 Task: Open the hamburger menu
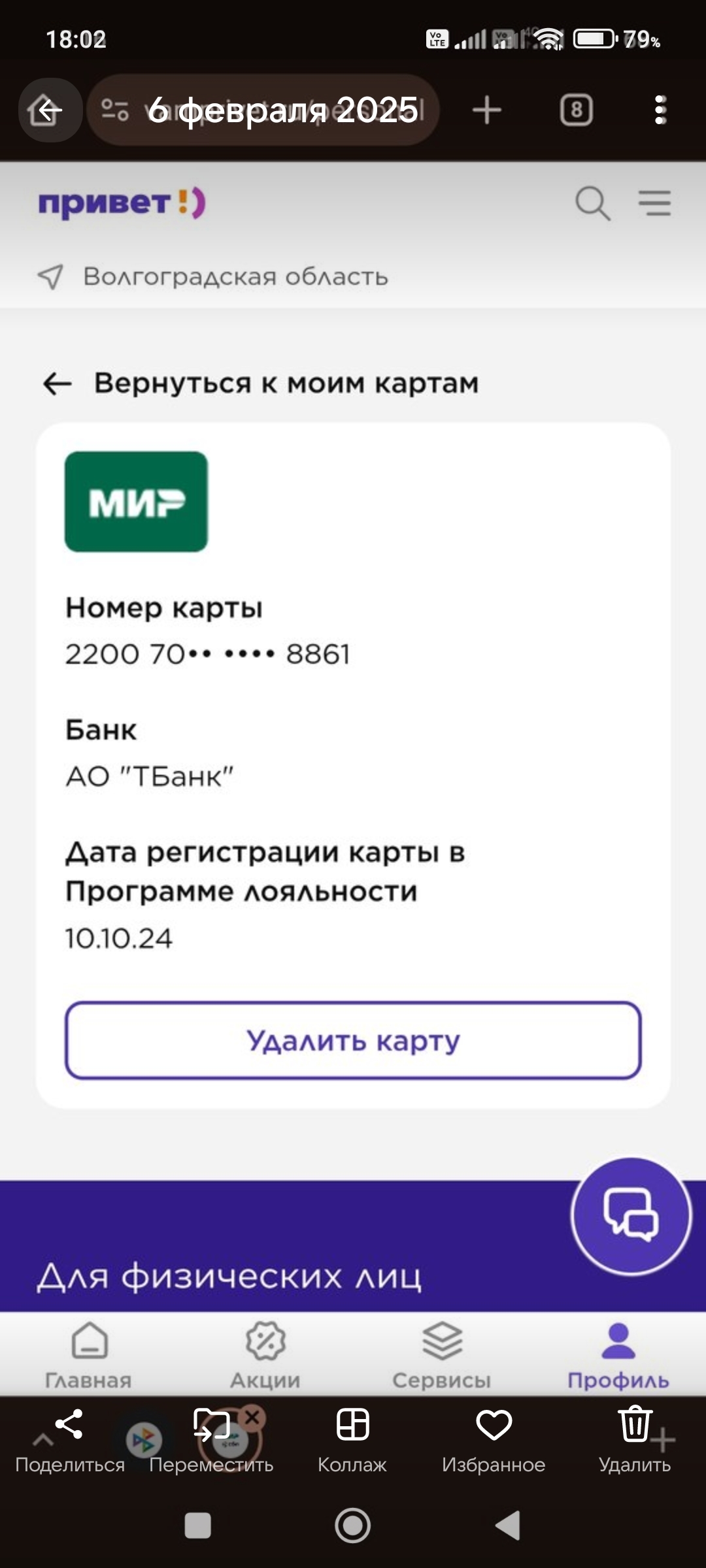click(654, 203)
